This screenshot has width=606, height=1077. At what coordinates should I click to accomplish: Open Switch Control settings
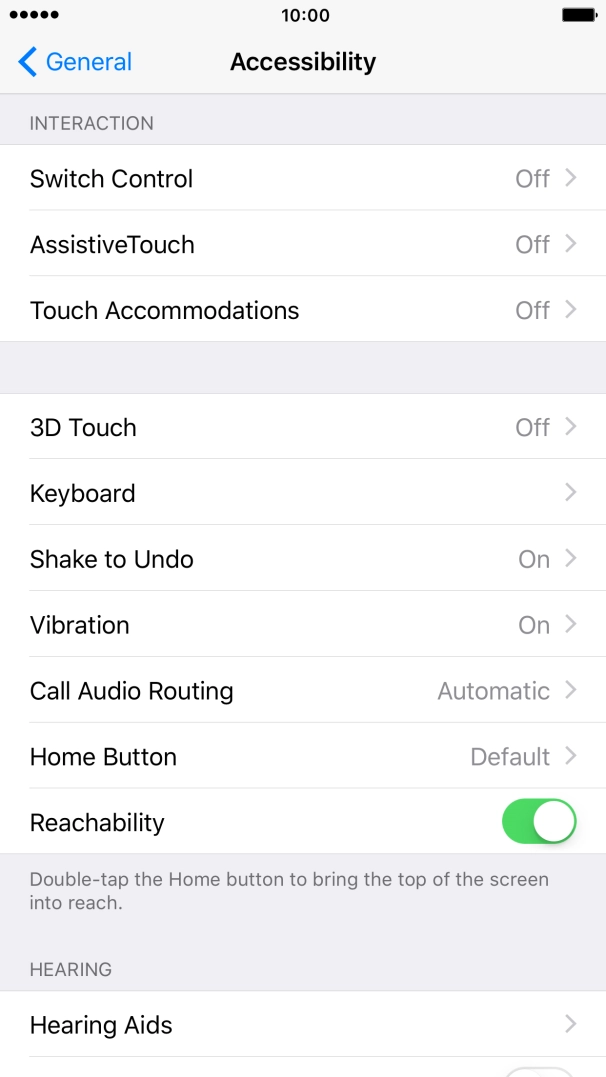pos(303,179)
